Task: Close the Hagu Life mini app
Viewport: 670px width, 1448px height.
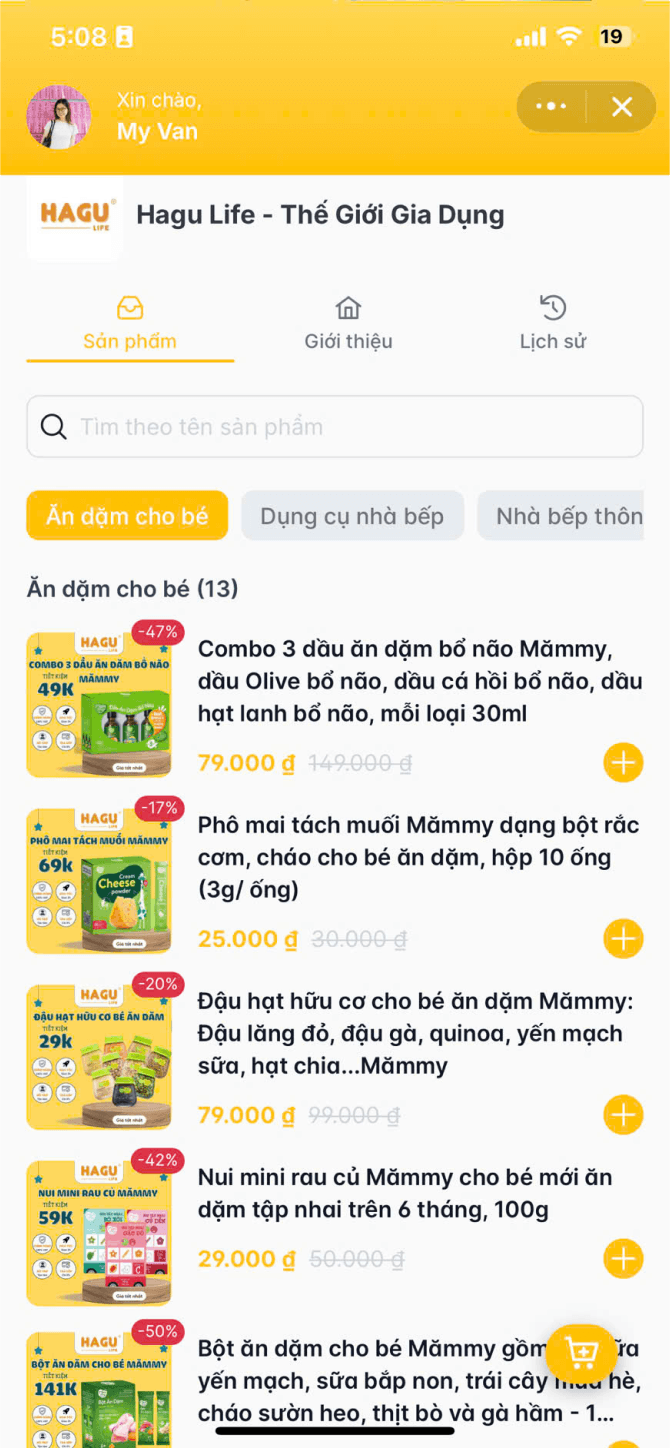Action: (x=622, y=107)
